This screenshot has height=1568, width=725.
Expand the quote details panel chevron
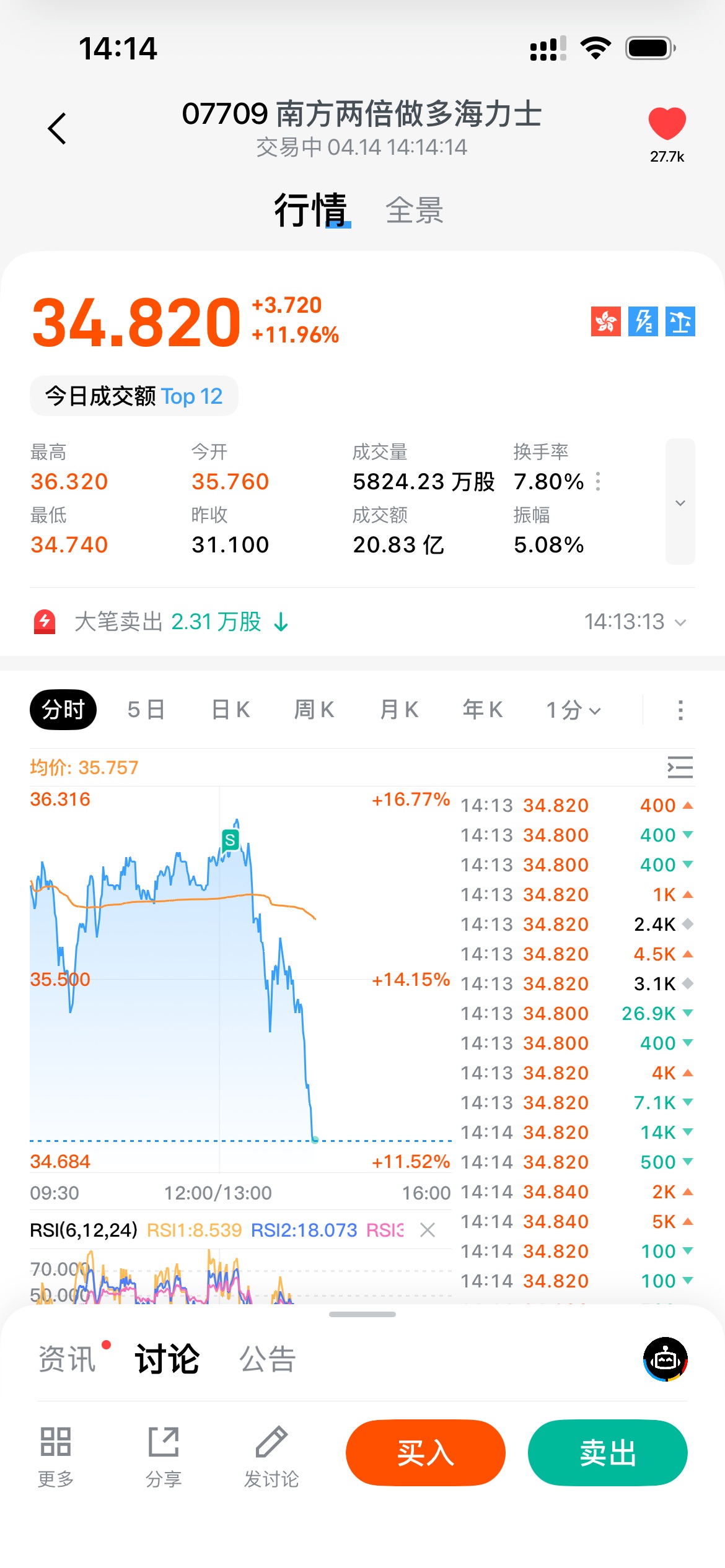point(680,502)
